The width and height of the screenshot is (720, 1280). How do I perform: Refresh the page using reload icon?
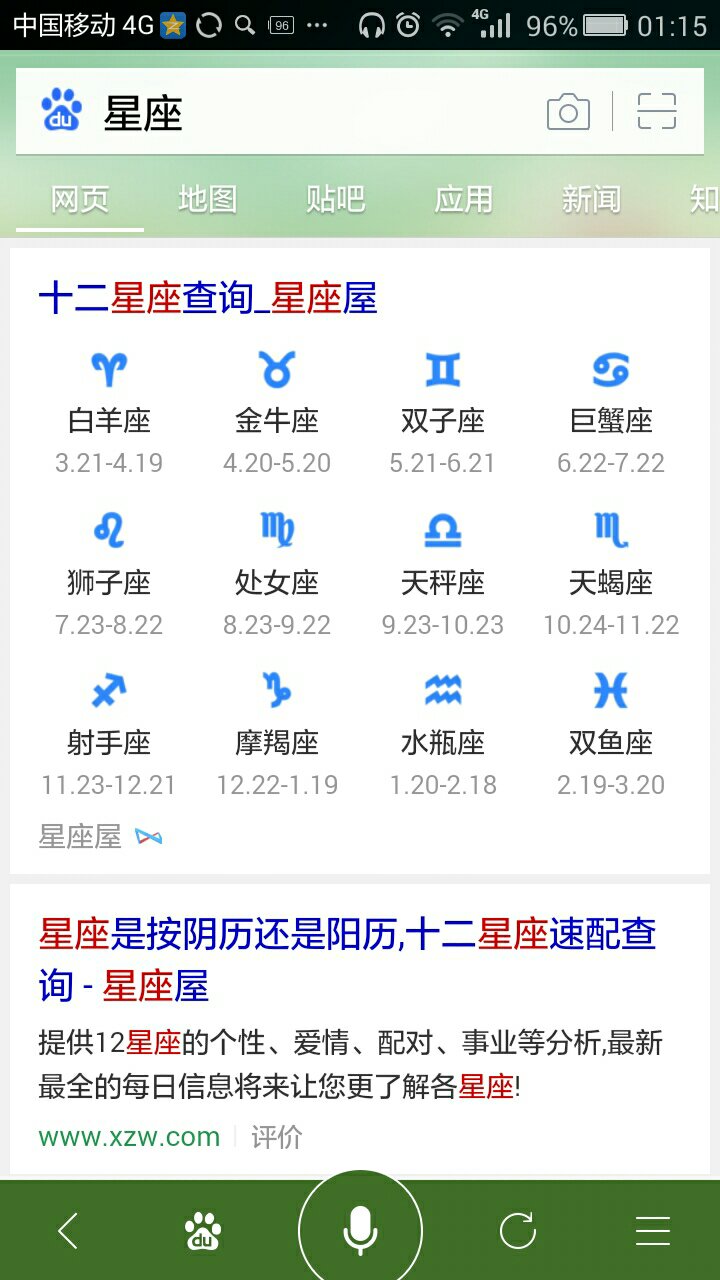coord(517,1231)
